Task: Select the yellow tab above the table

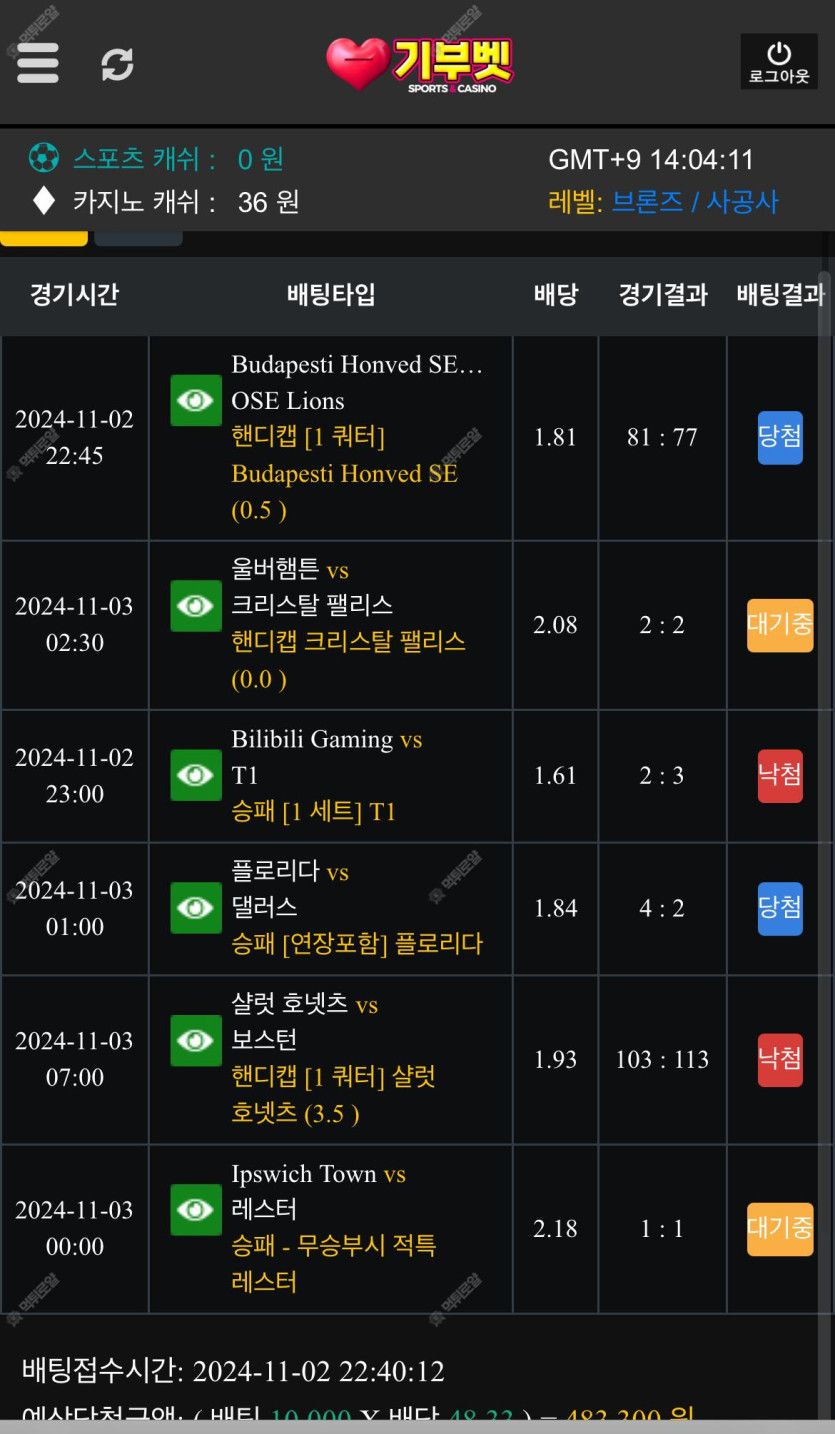Action: (44, 238)
